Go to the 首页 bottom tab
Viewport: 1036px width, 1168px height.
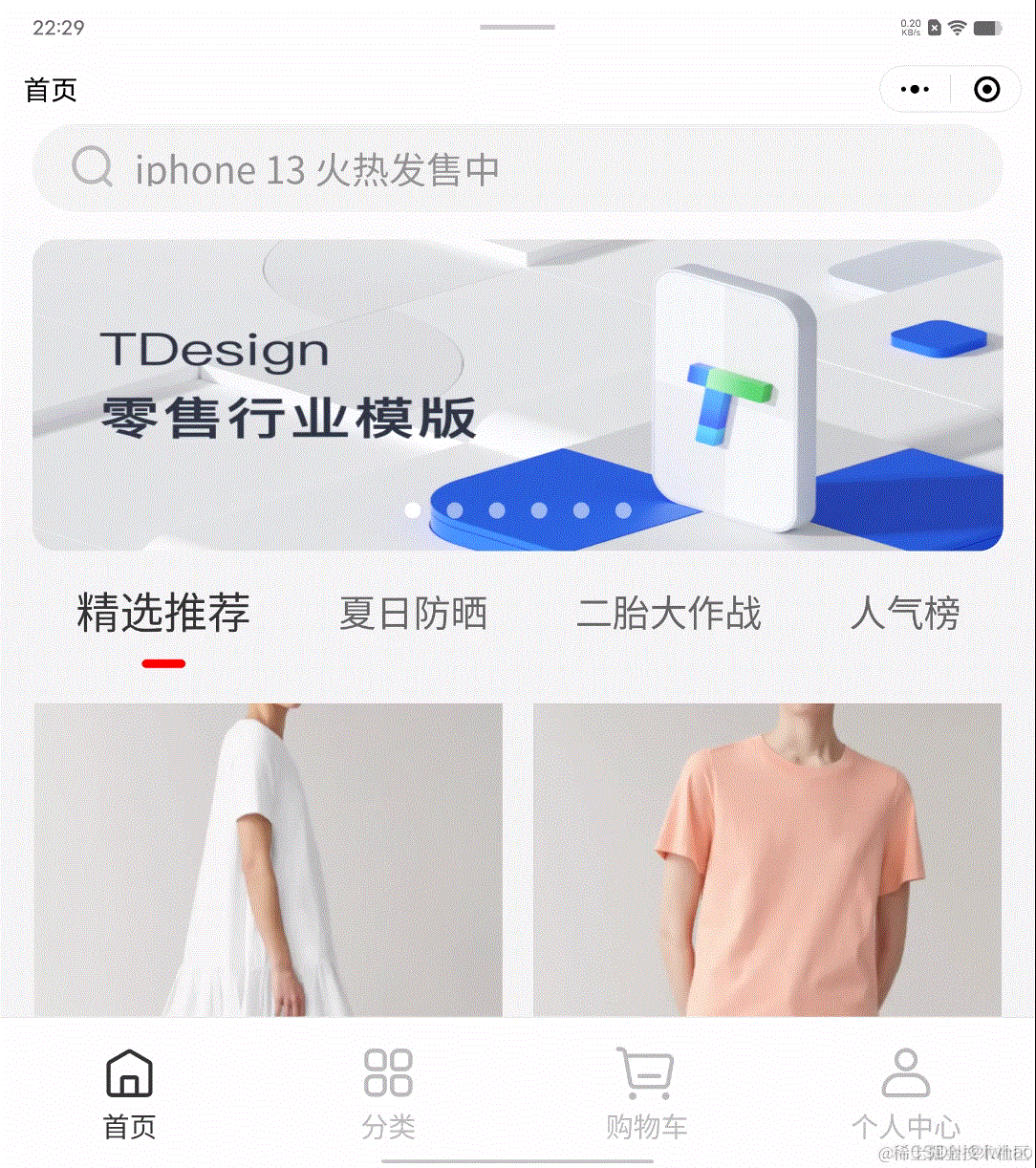129,1093
